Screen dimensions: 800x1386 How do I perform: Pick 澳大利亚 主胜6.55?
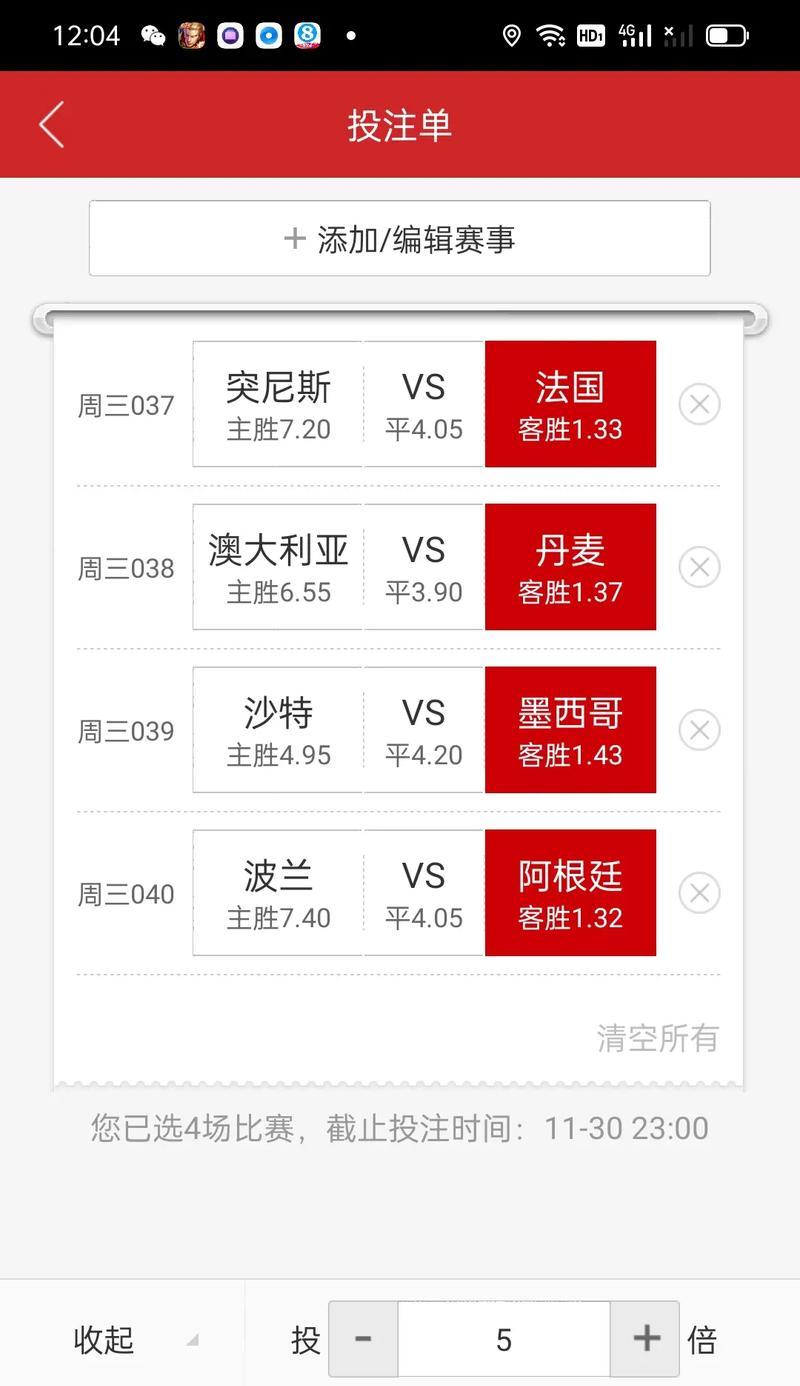pos(278,567)
